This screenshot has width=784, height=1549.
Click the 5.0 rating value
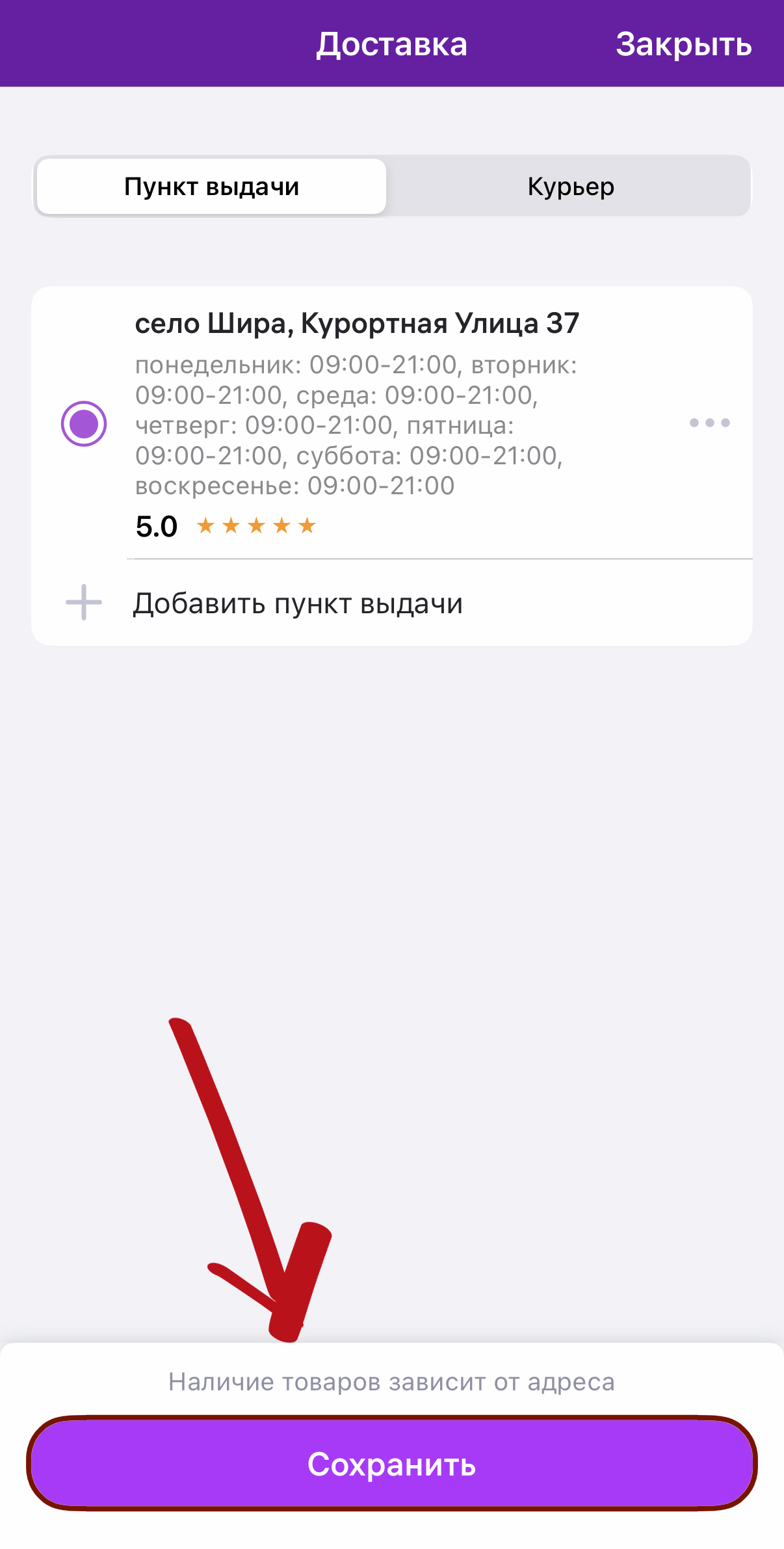point(156,525)
